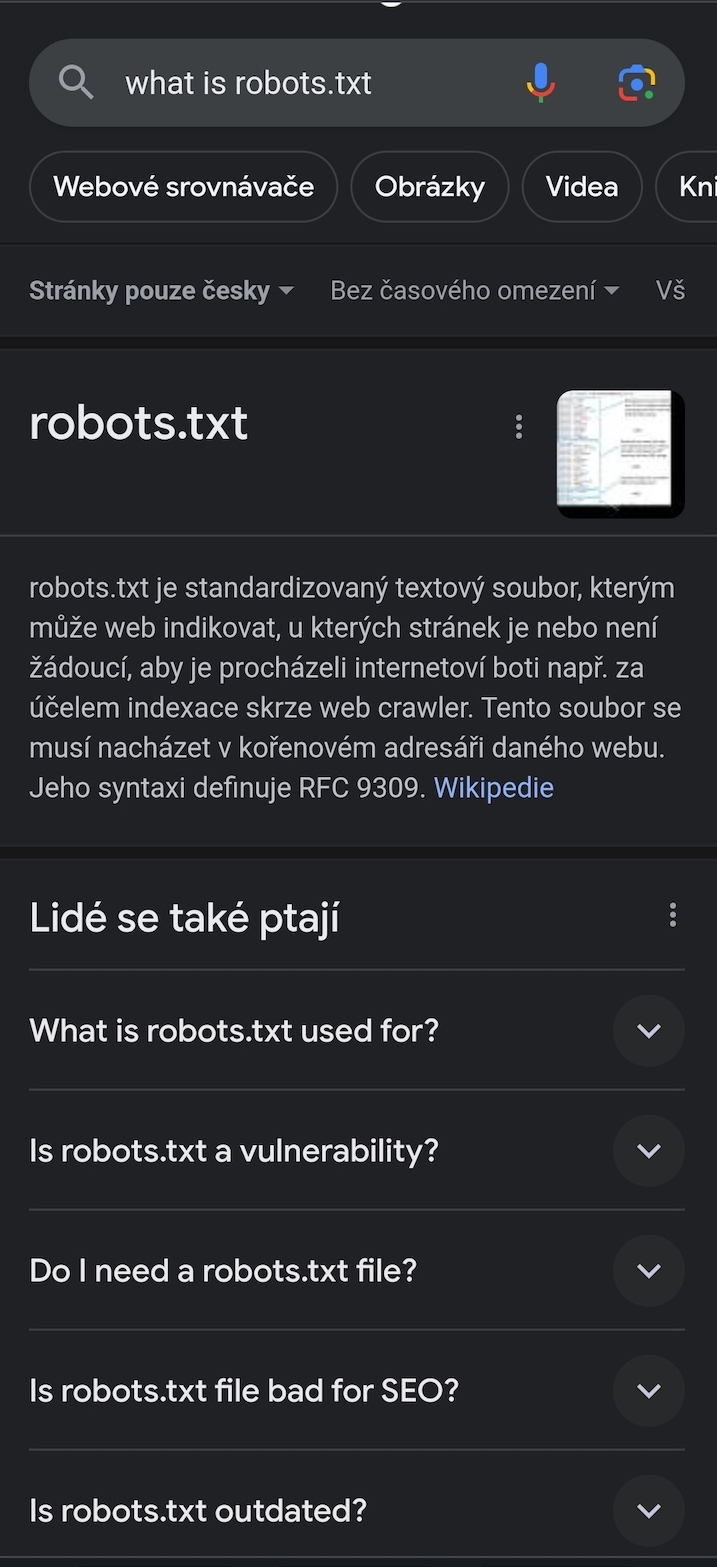
Task: Follow the Wikipedie link
Action: click(x=493, y=788)
